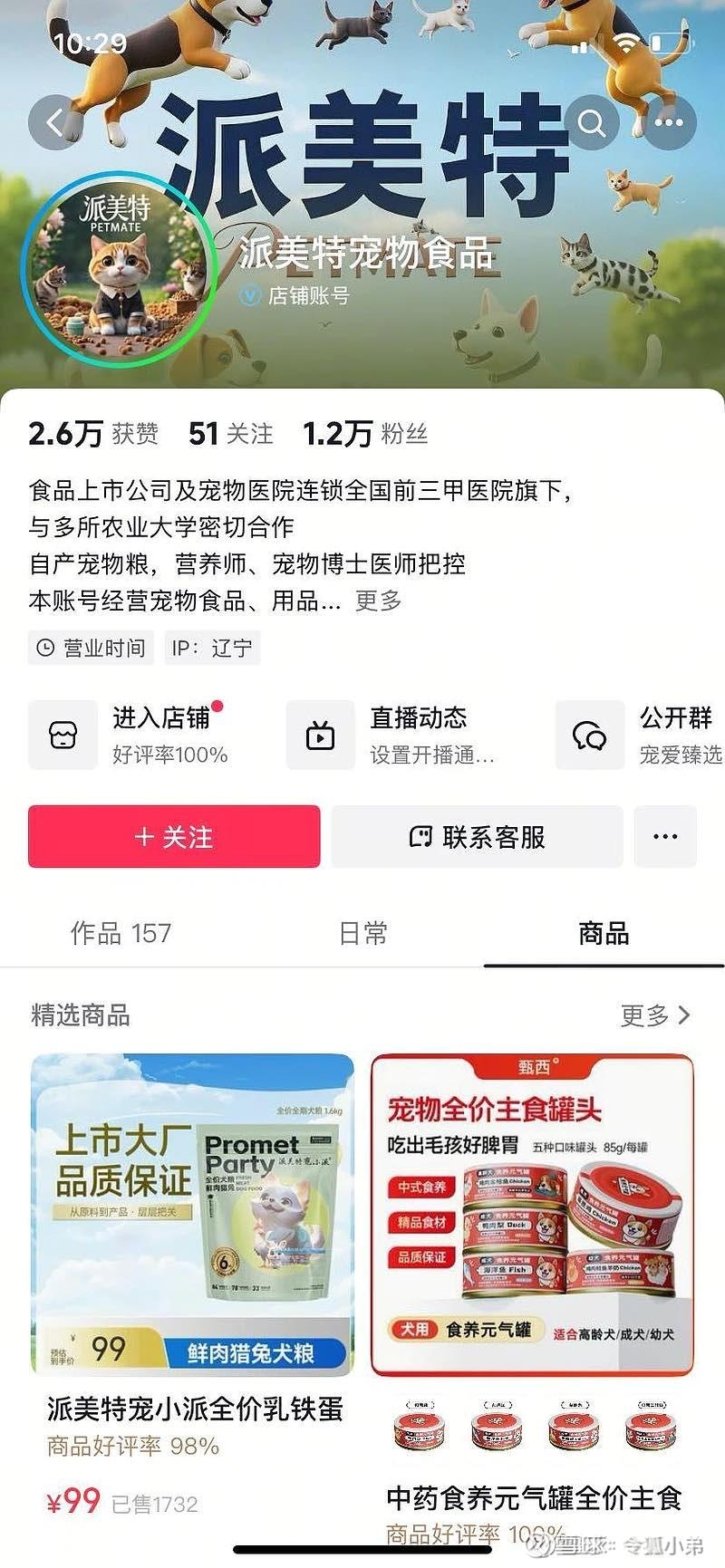The height and width of the screenshot is (1568, 725).
Task: Tap the 联系客服 button
Action: coord(478,837)
